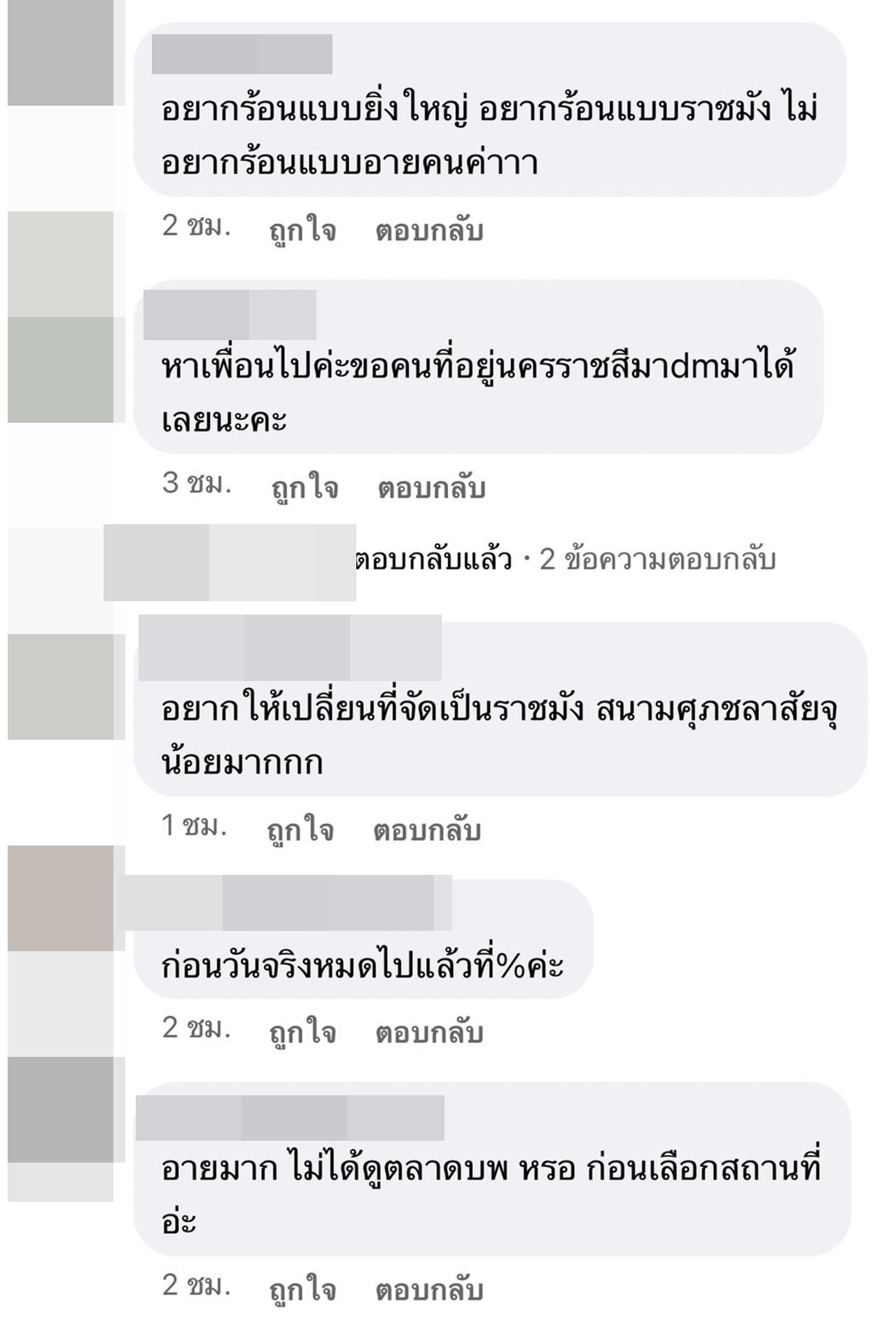Reply to the comment ก่อนวันจริงหมดไปแล้วที่%ค่ะ

coord(429,1032)
